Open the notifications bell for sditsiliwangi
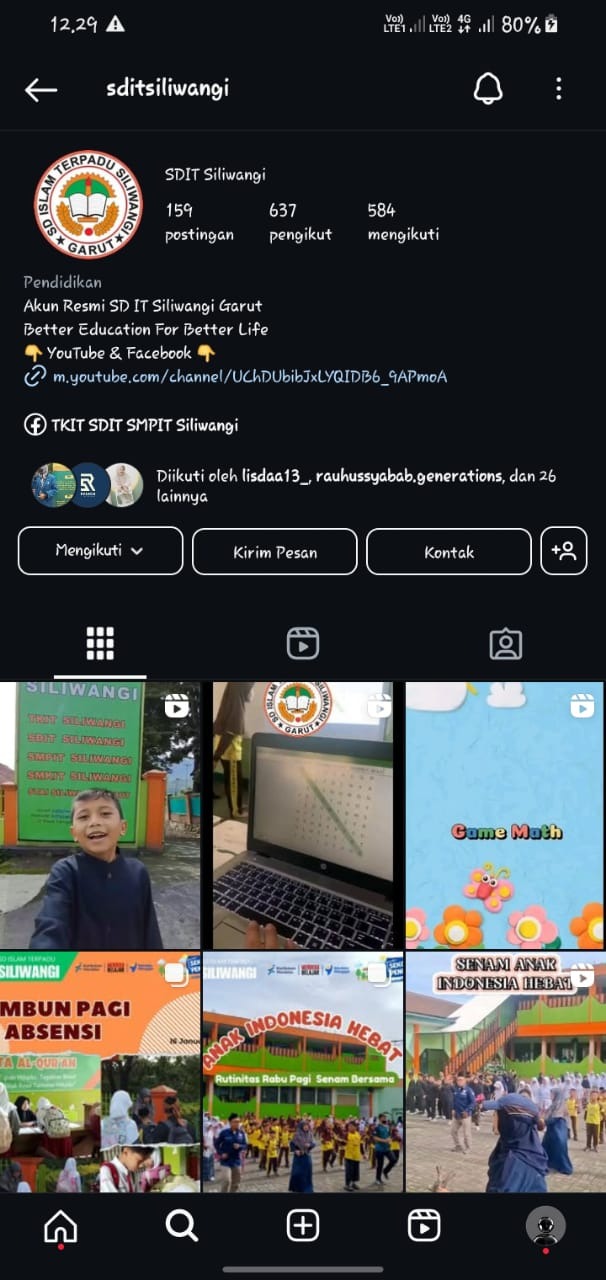The width and height of the screenshot is (606, 1280). point(488,89)
